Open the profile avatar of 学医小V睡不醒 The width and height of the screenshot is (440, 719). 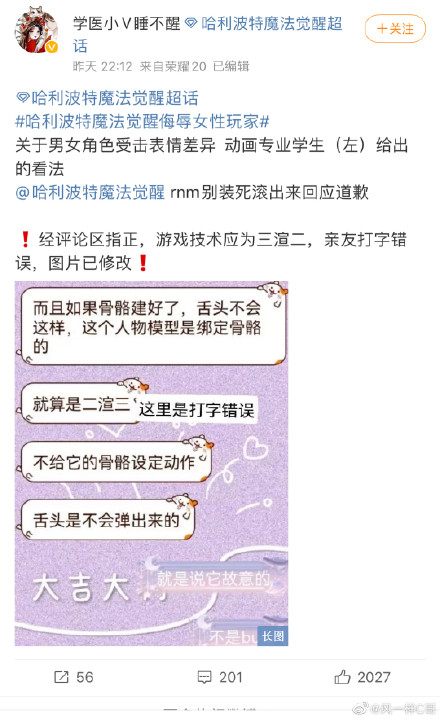pyautogui.click(x=37, y=31)
